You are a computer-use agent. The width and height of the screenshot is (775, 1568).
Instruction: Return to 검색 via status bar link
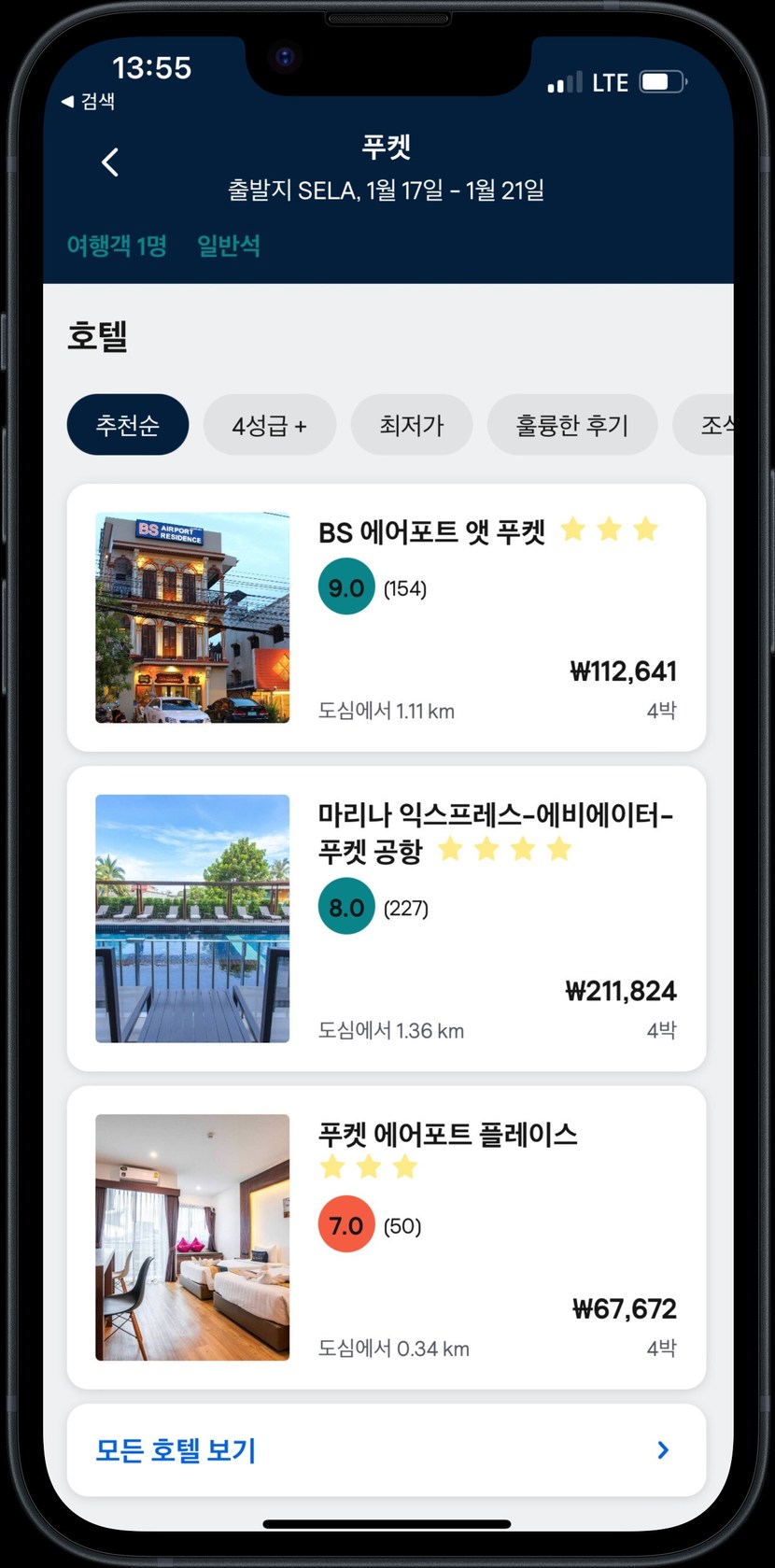[89, 101]
